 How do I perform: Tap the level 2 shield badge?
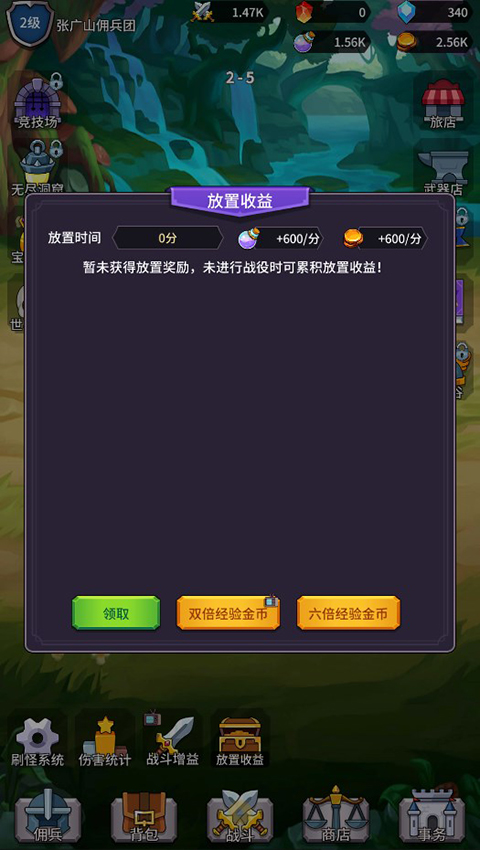pyautogui.click(x=30, y=23)
